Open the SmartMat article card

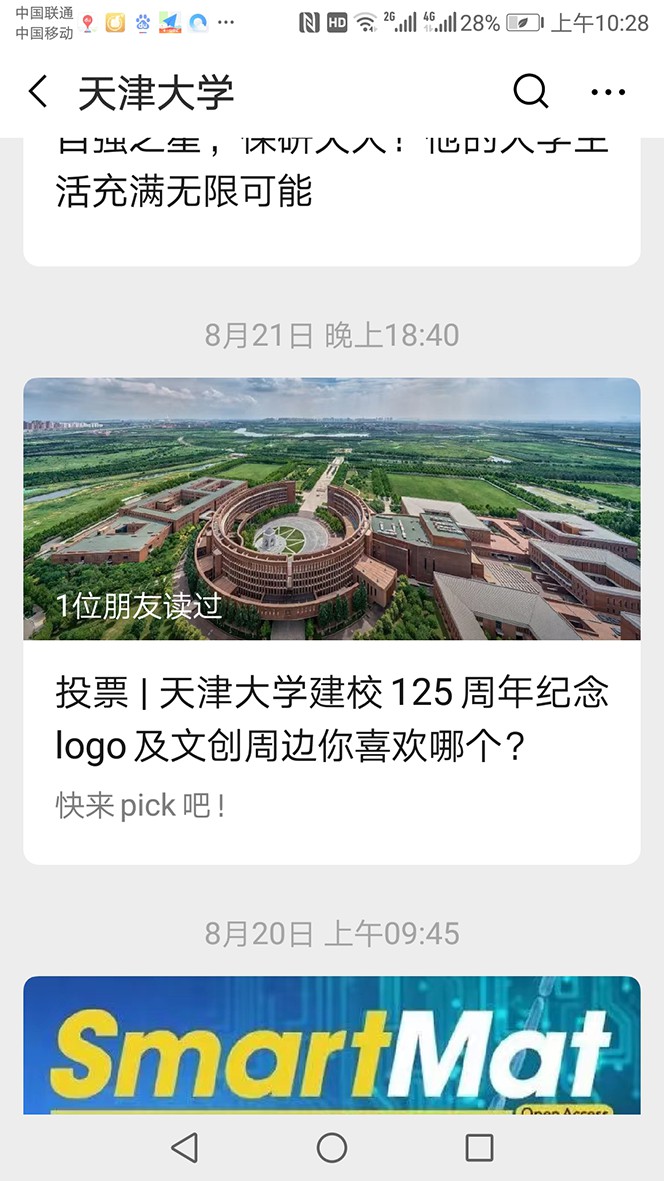click(331, 1044)
